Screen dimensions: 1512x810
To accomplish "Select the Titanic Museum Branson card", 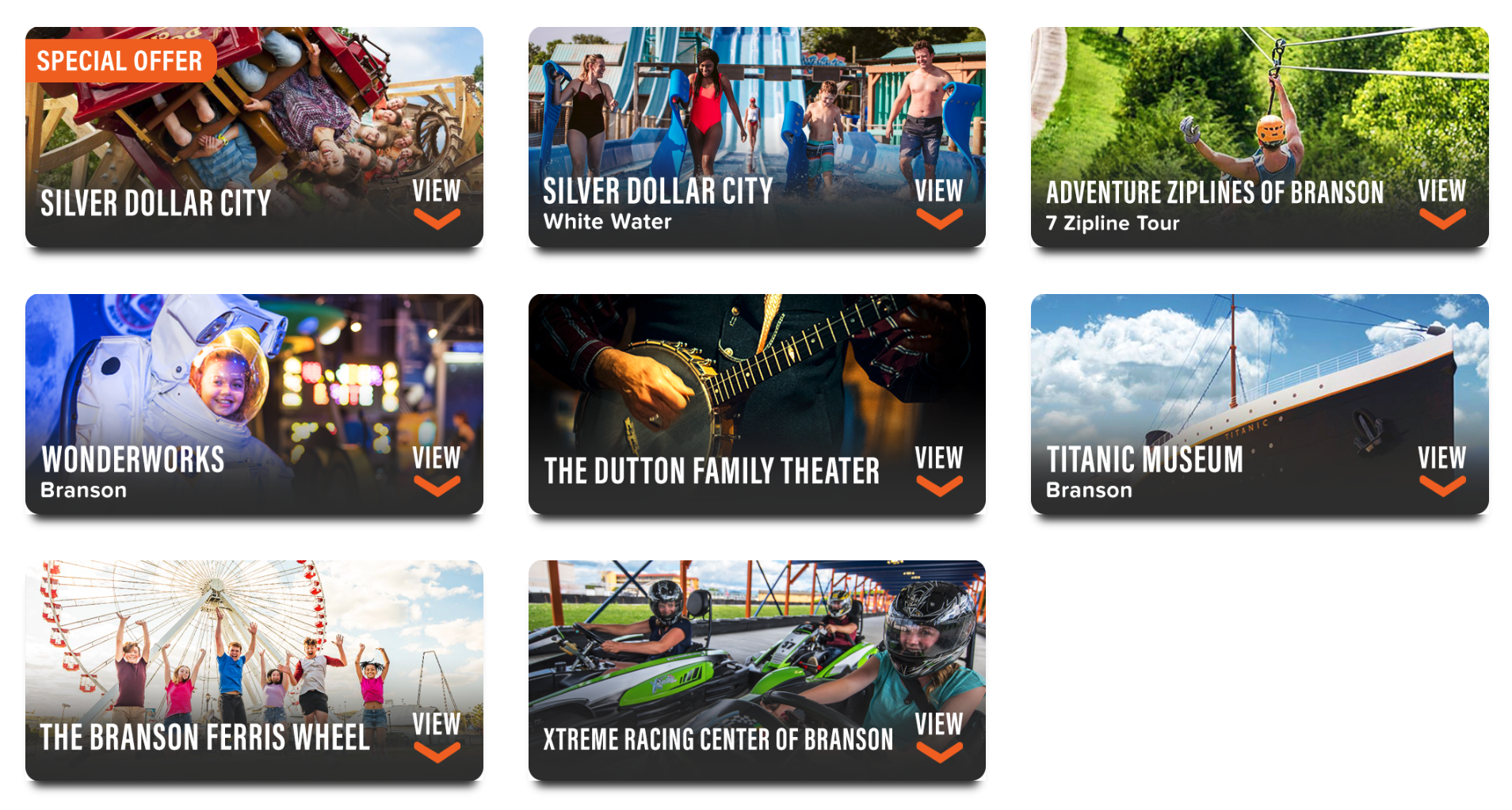I will click(1258, 404).
